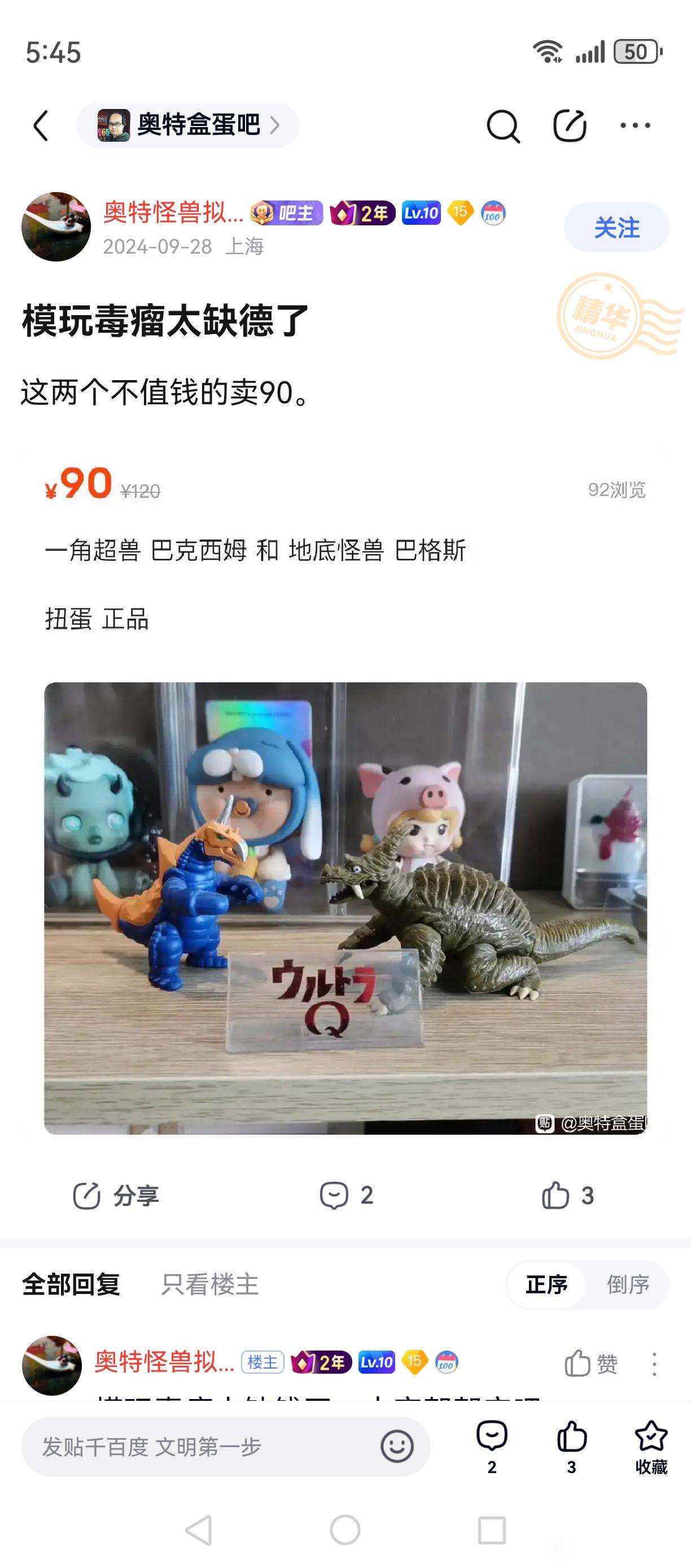Open comments under the post photo
691x1568 pixels.
[x=346, y=1195]
